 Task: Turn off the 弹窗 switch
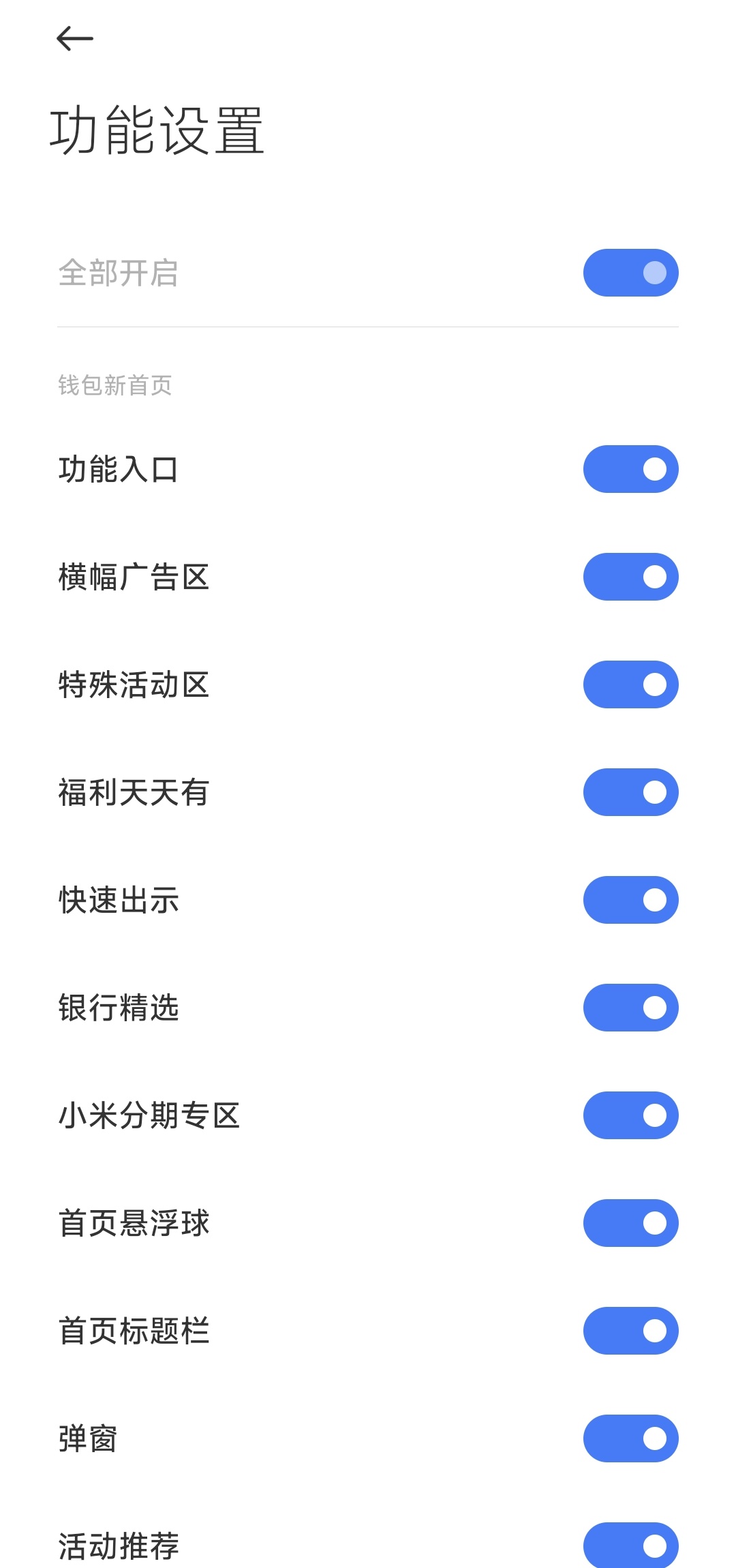pyautogui.click(x=630, y=1438)
